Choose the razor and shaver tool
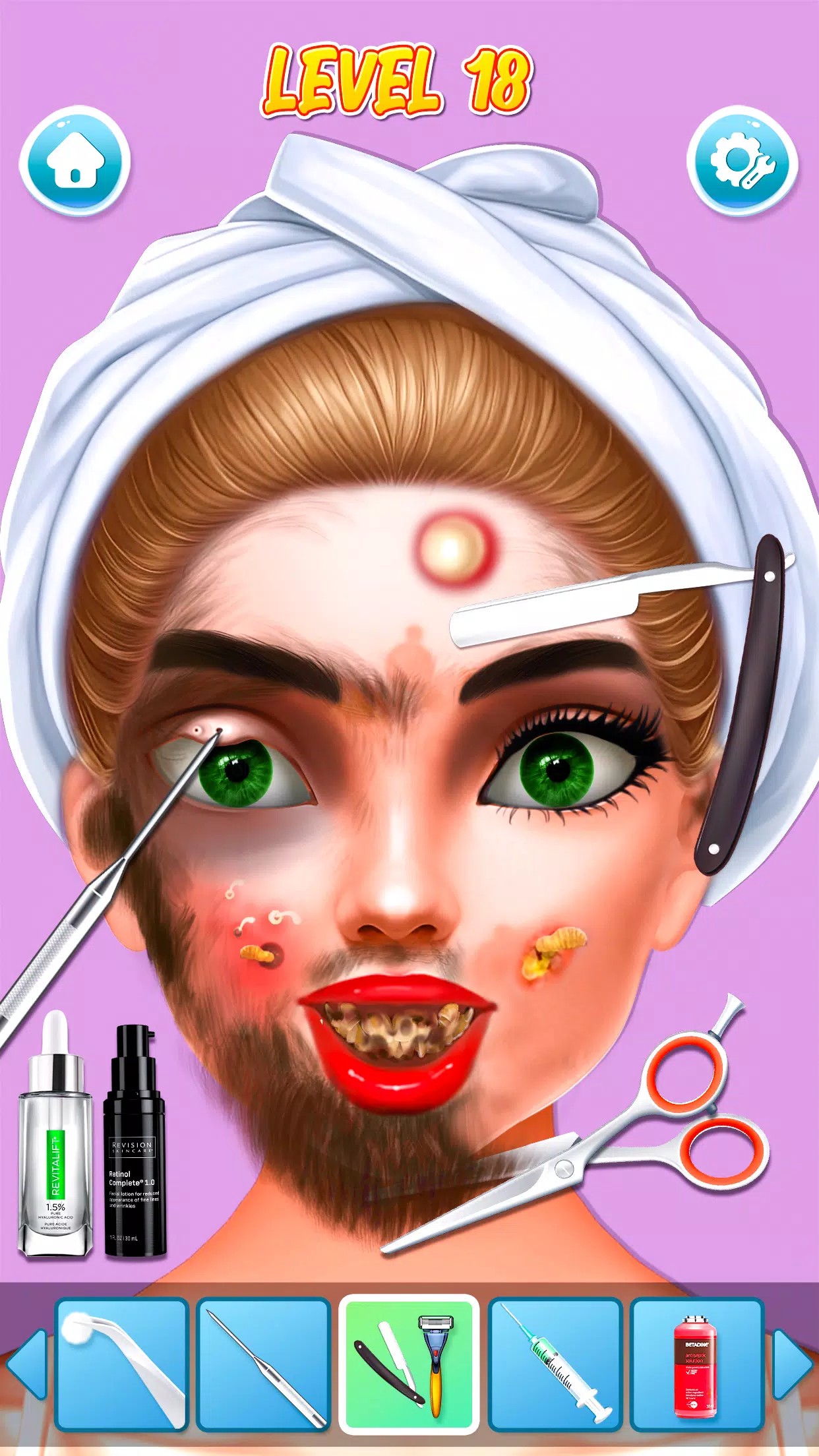The width and height of the screenshot is (819, 1456). click(x=409, y=1364)
